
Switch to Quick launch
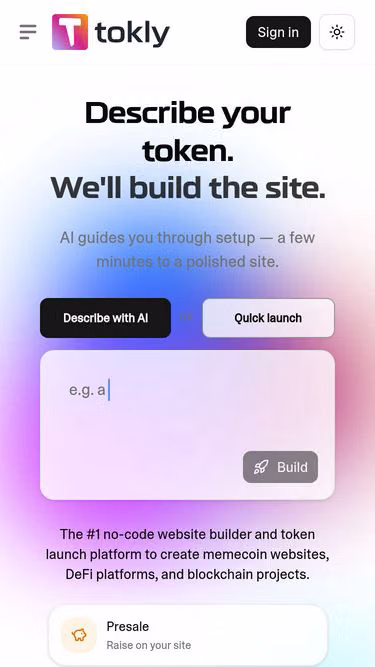click(268, 318)
